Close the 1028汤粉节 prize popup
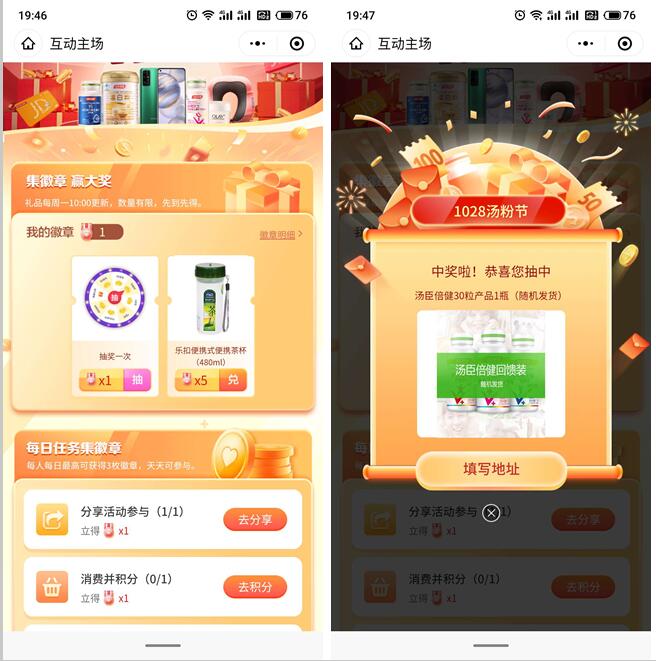 pyautogui.click(x=491, y=513)
